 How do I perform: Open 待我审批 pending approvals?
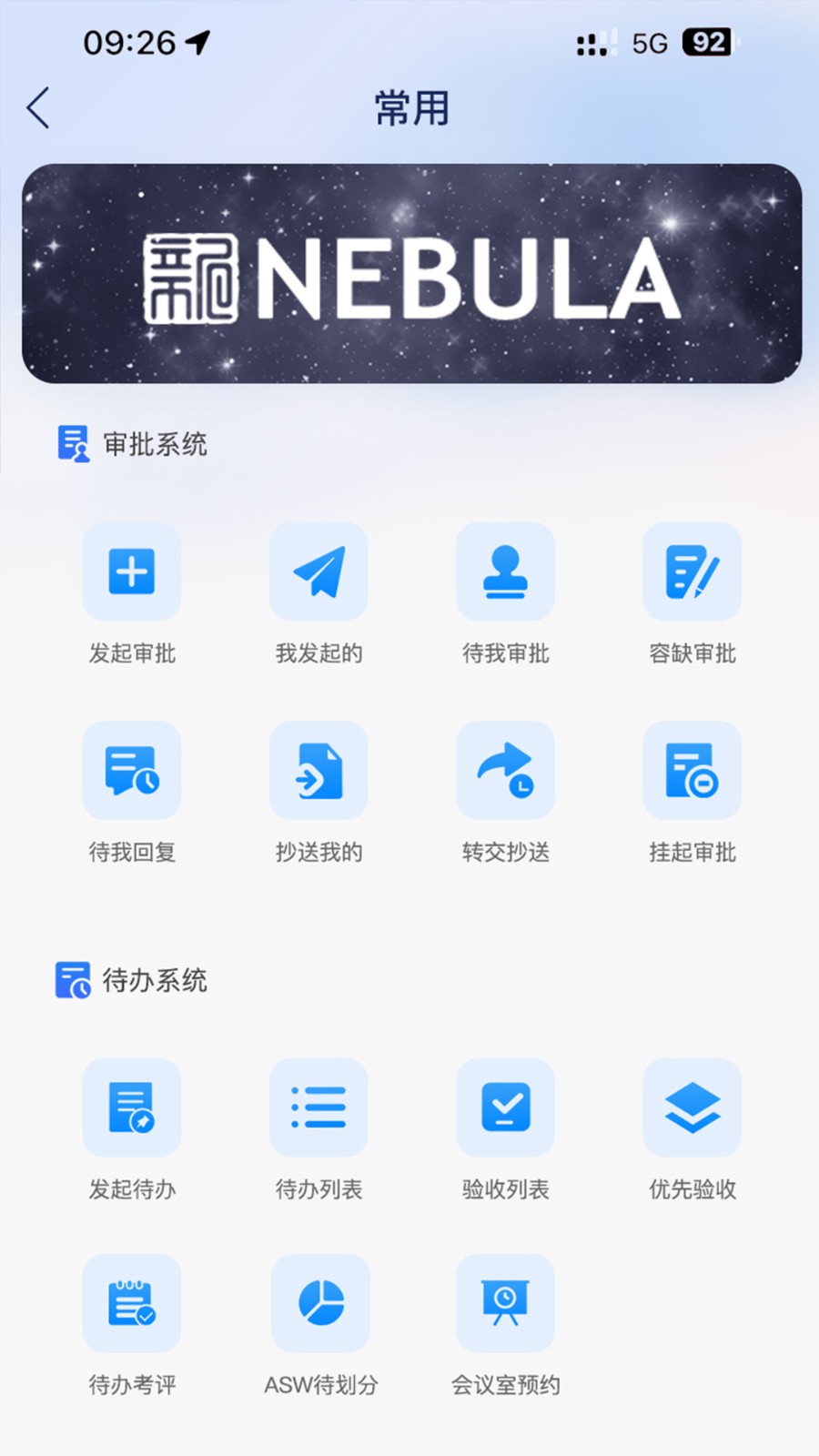(505, 572)
